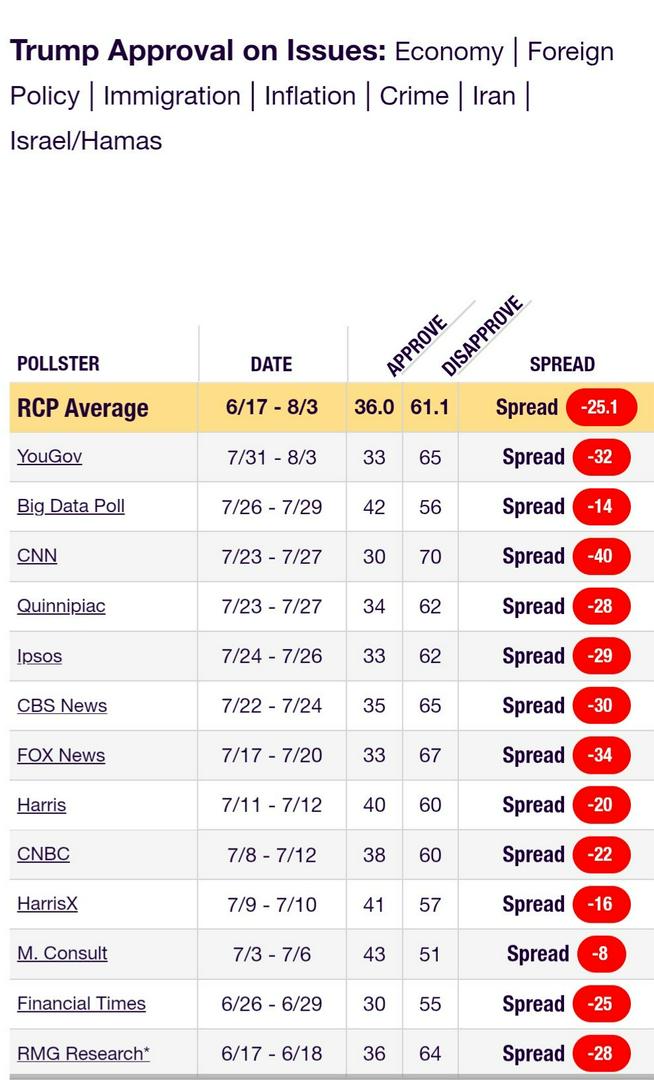Open the YouGov poll
Screen dimensions: 654x1080
tap(50, 457)
